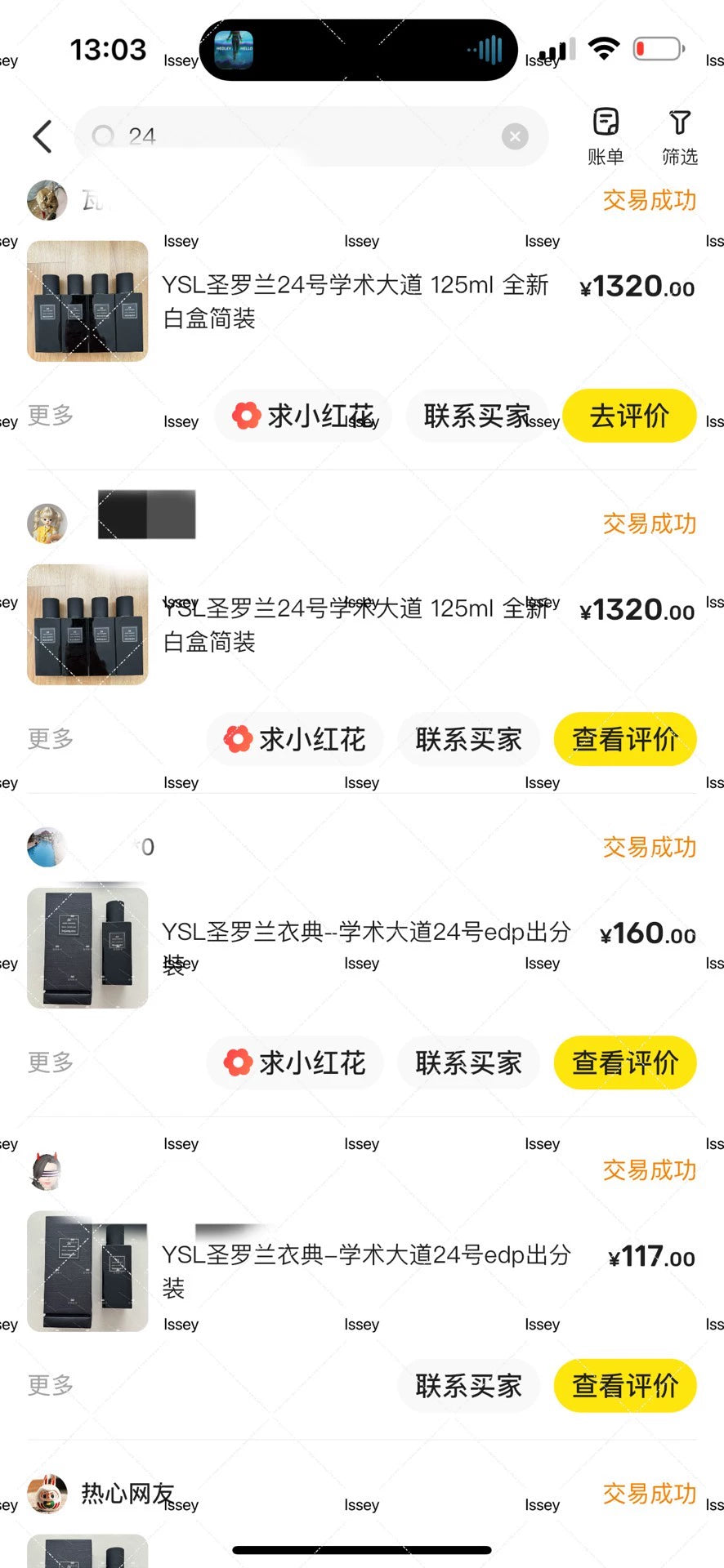Contact buyer of the ¥160.00 order
Viewport: 724px width, 1568px height.
click(x=468, y=1062)
